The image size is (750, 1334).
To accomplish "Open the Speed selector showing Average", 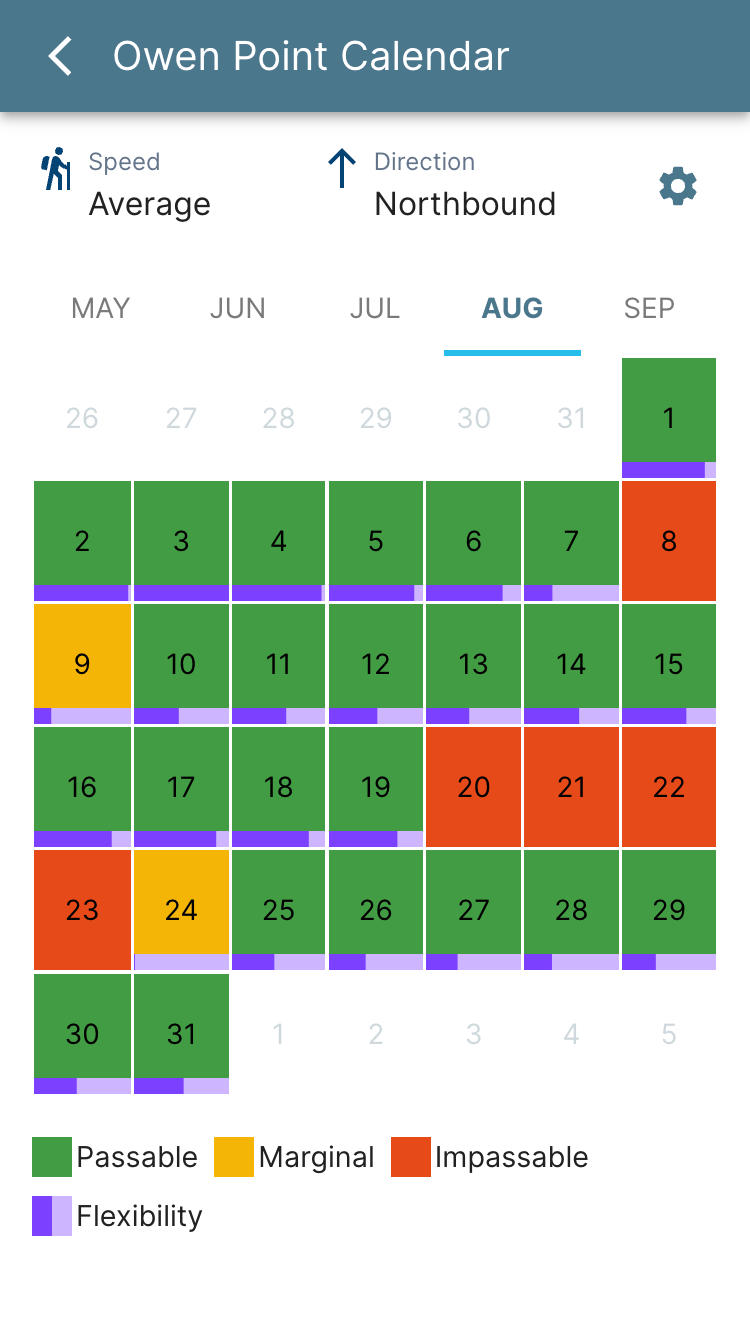I will point(149,204).
